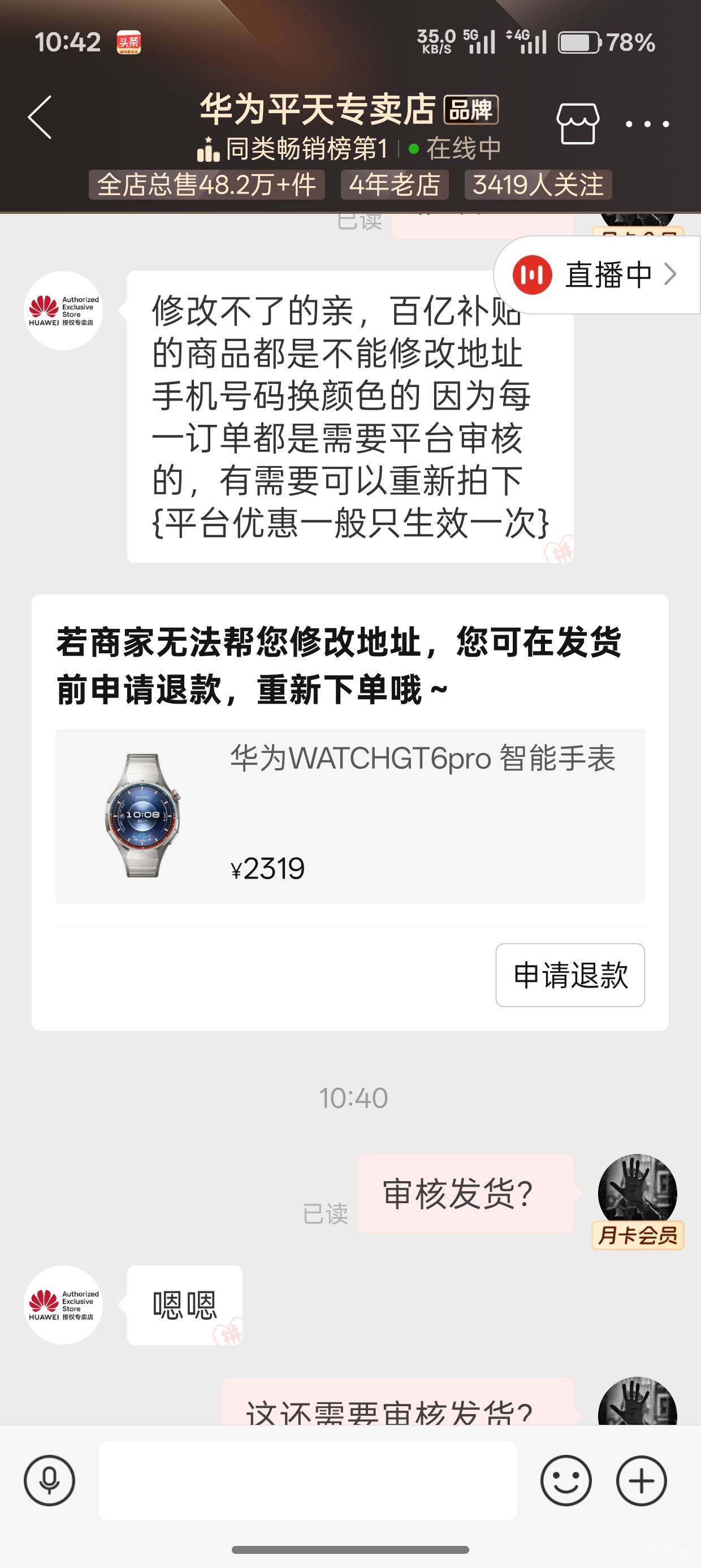Switch to voice input microphone
Screen dimensions: 701x1568
49,1480
